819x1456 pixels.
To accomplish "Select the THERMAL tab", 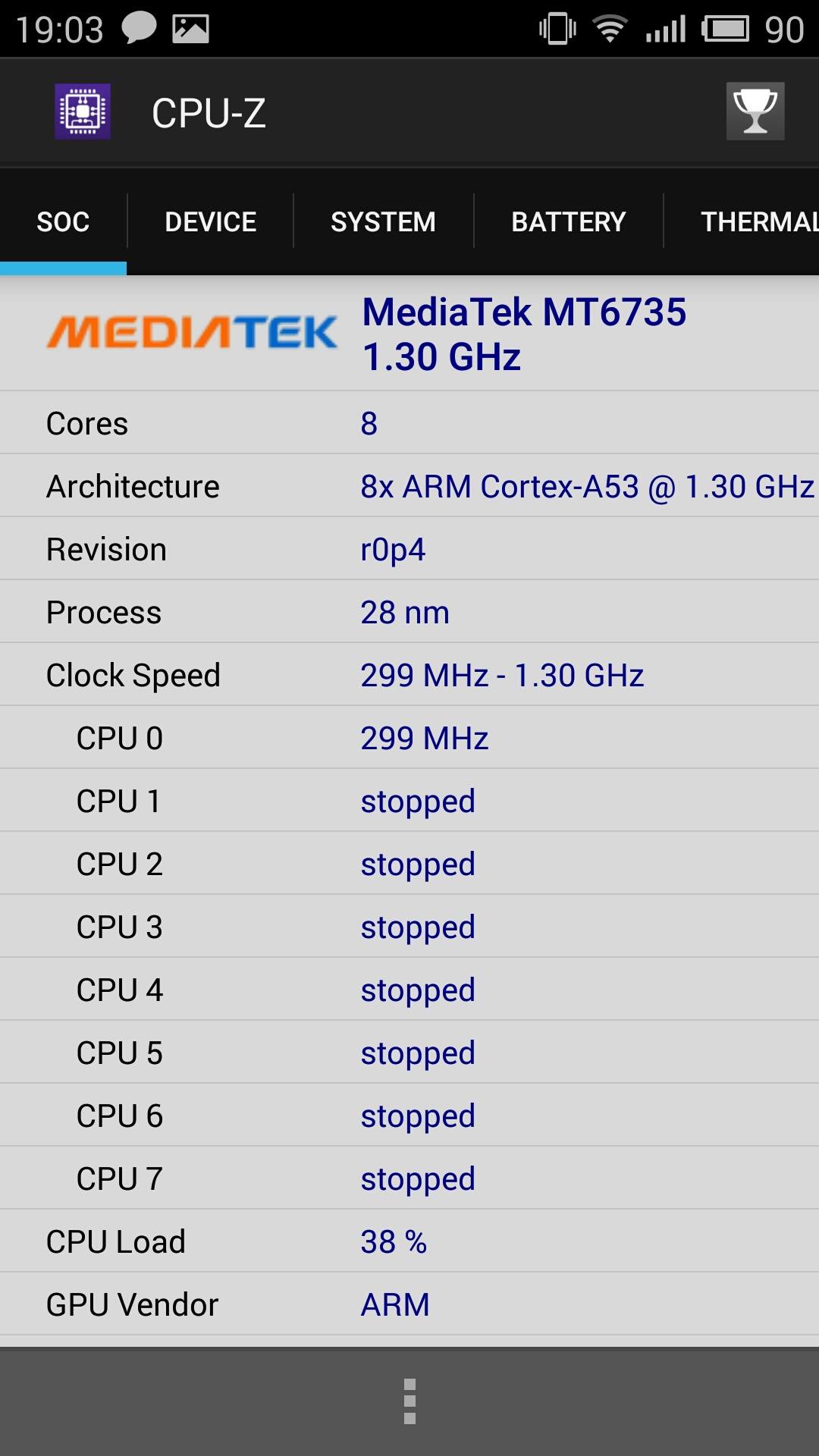I will [751, 221].
